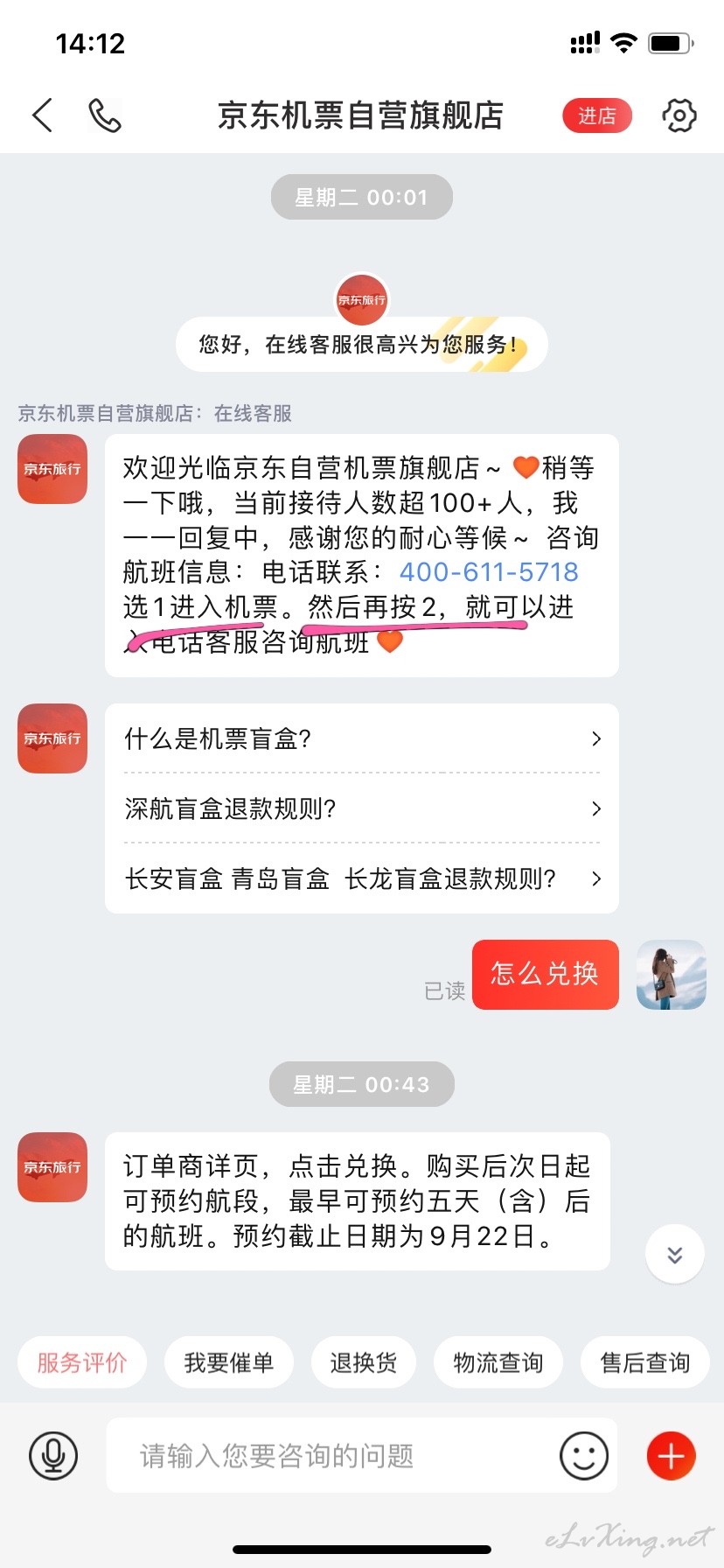Screen dimensions: 724x1568
Task: Jump to latest messages with double-arrow button
Action: (x=675, y=1255)
